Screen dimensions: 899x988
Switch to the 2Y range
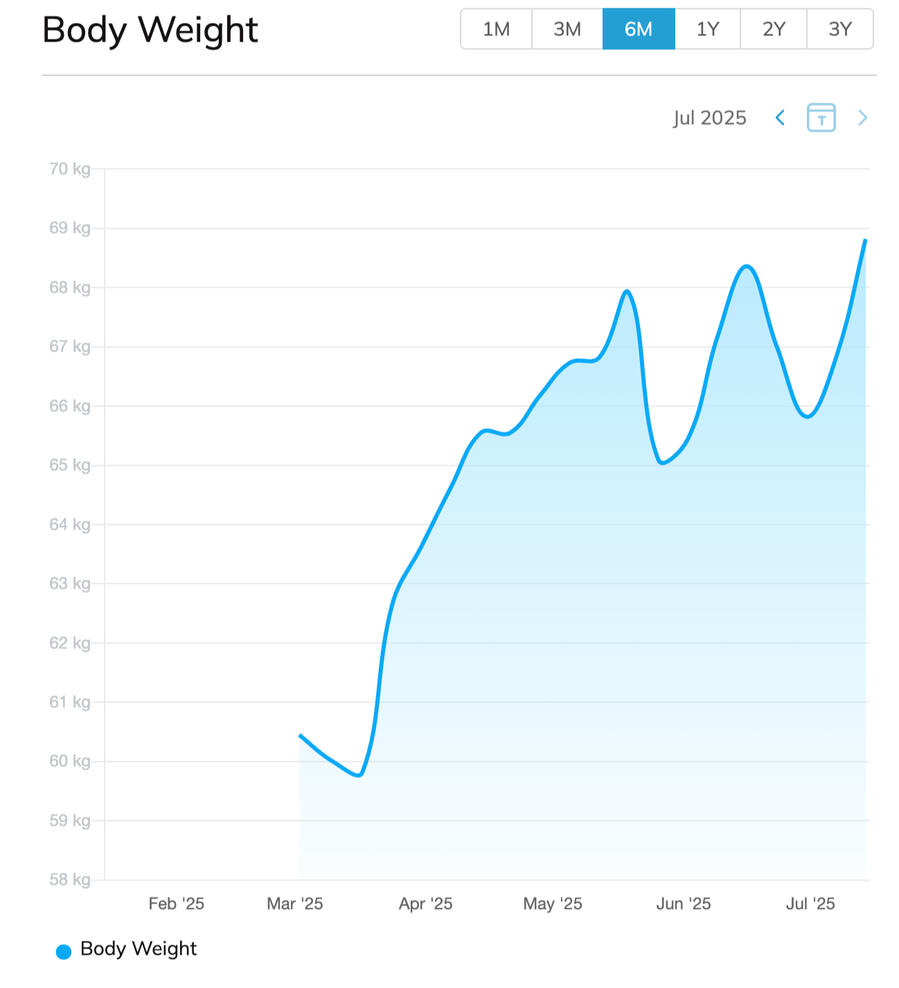(774, 29)
